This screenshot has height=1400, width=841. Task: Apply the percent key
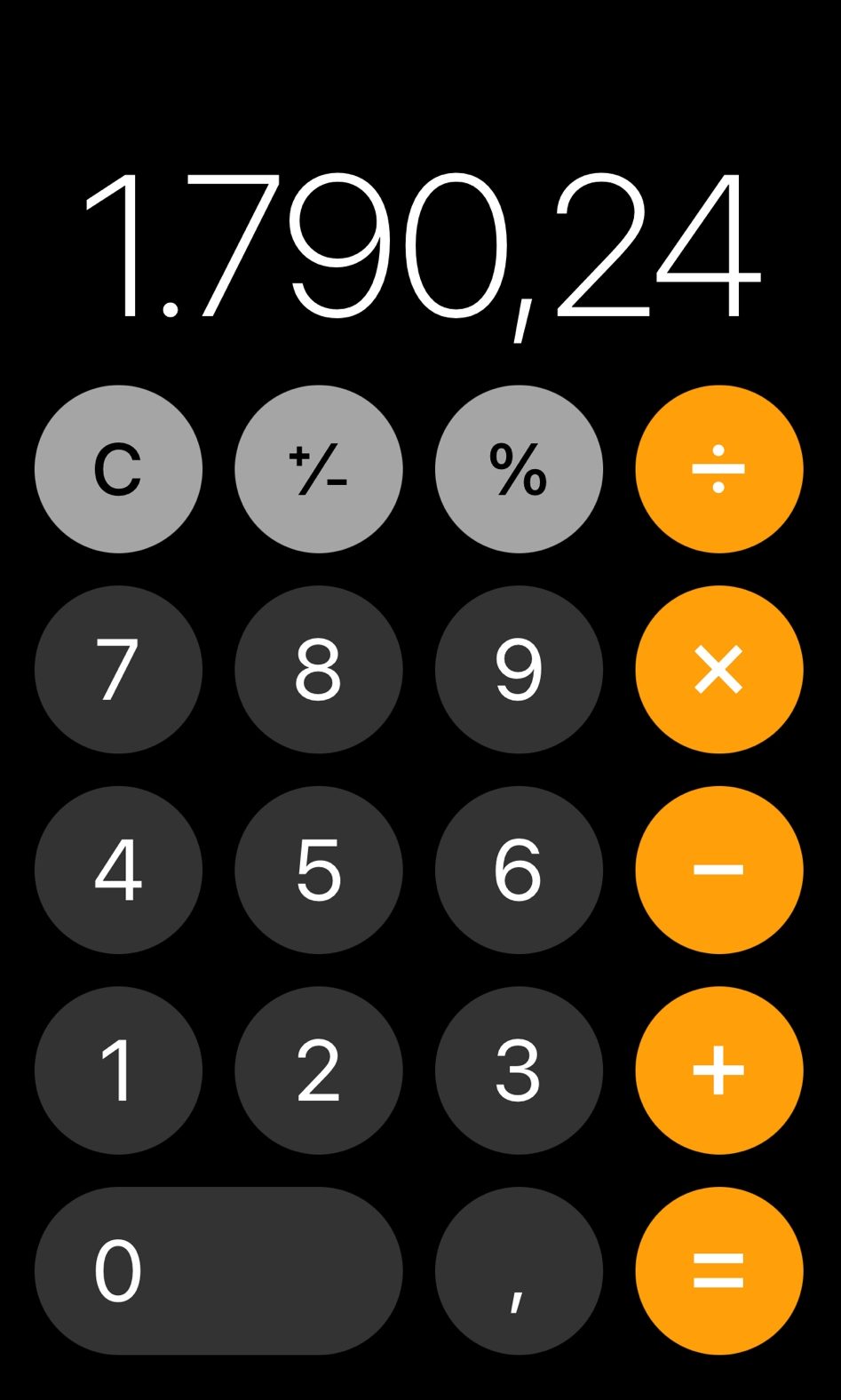coord(519,469)
